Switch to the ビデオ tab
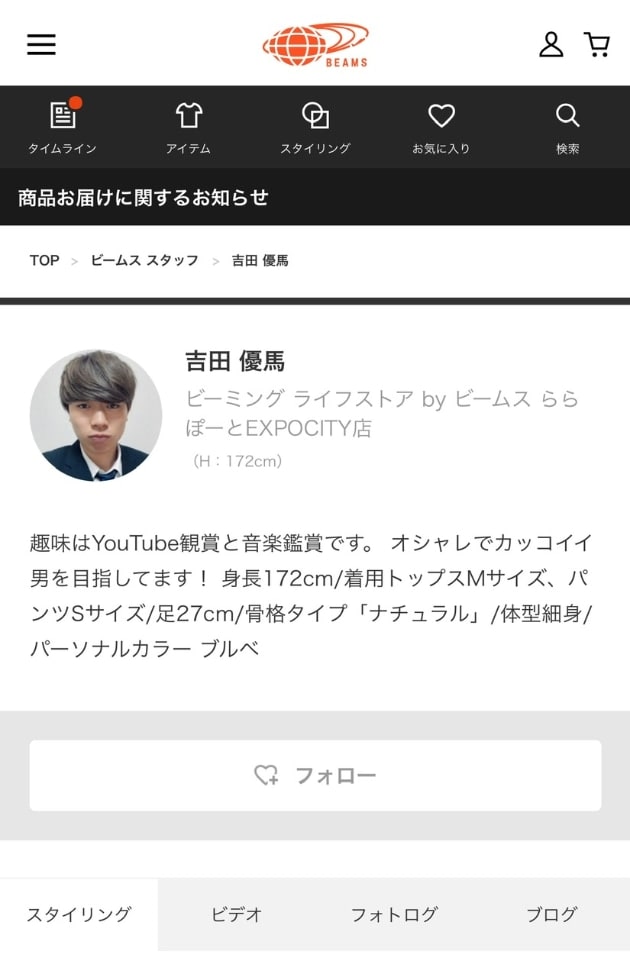This screenshot has height=977, width=630. 237,914
